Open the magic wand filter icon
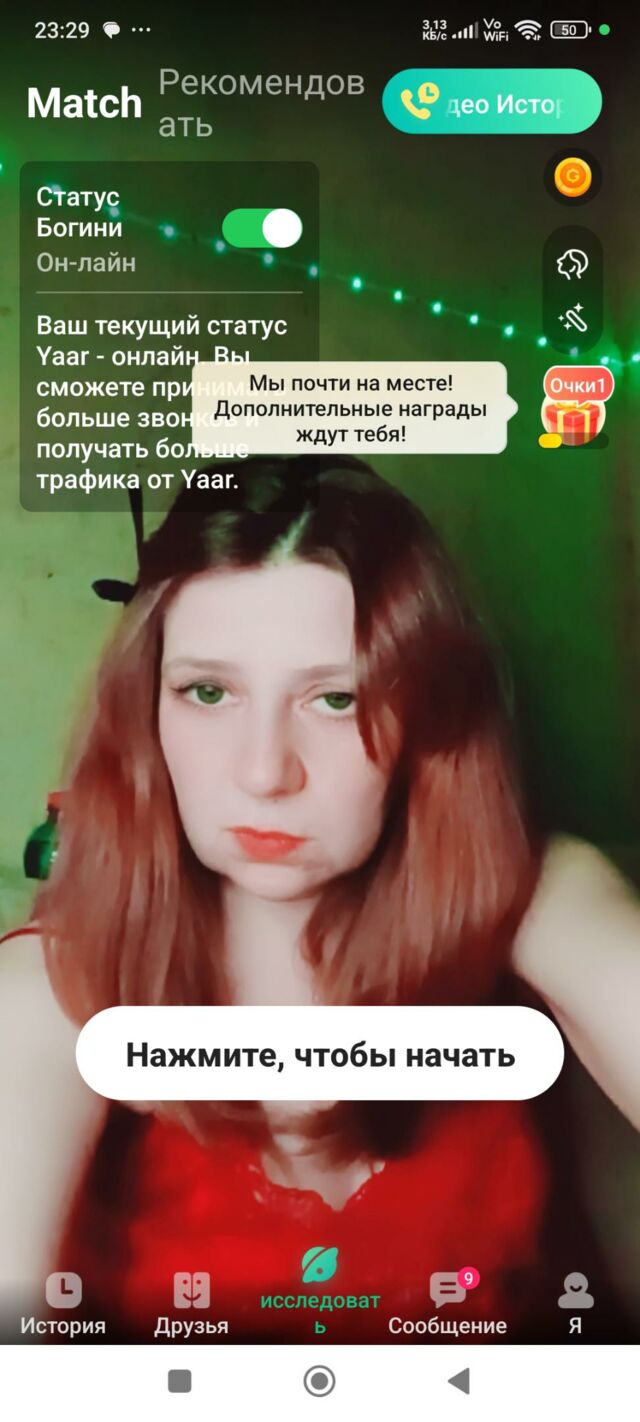Image resolution: width=640 pixels, height=1422 pixels. 573,320
